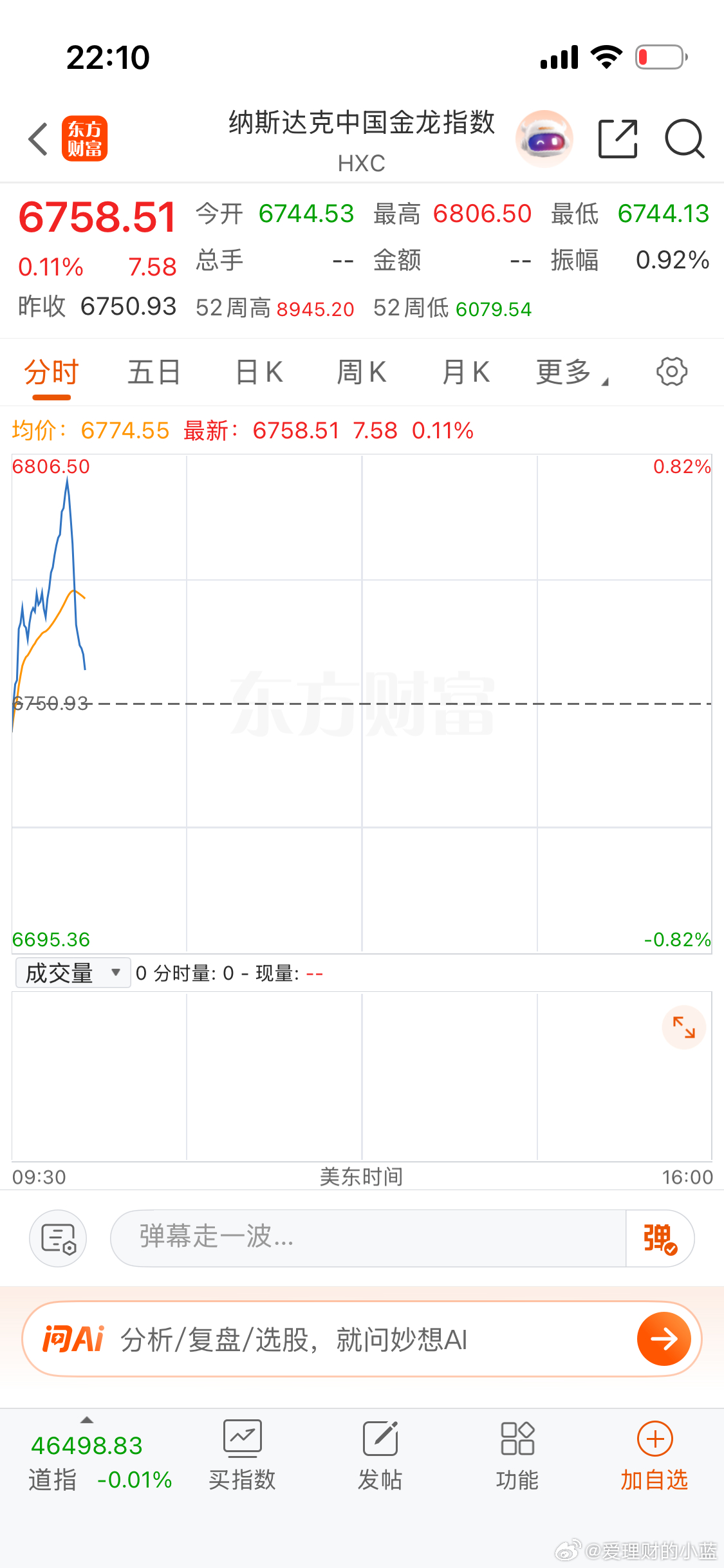The image size is (724, 1568).
Task: Switch to the 周K tab
Action: pos(361,371)
